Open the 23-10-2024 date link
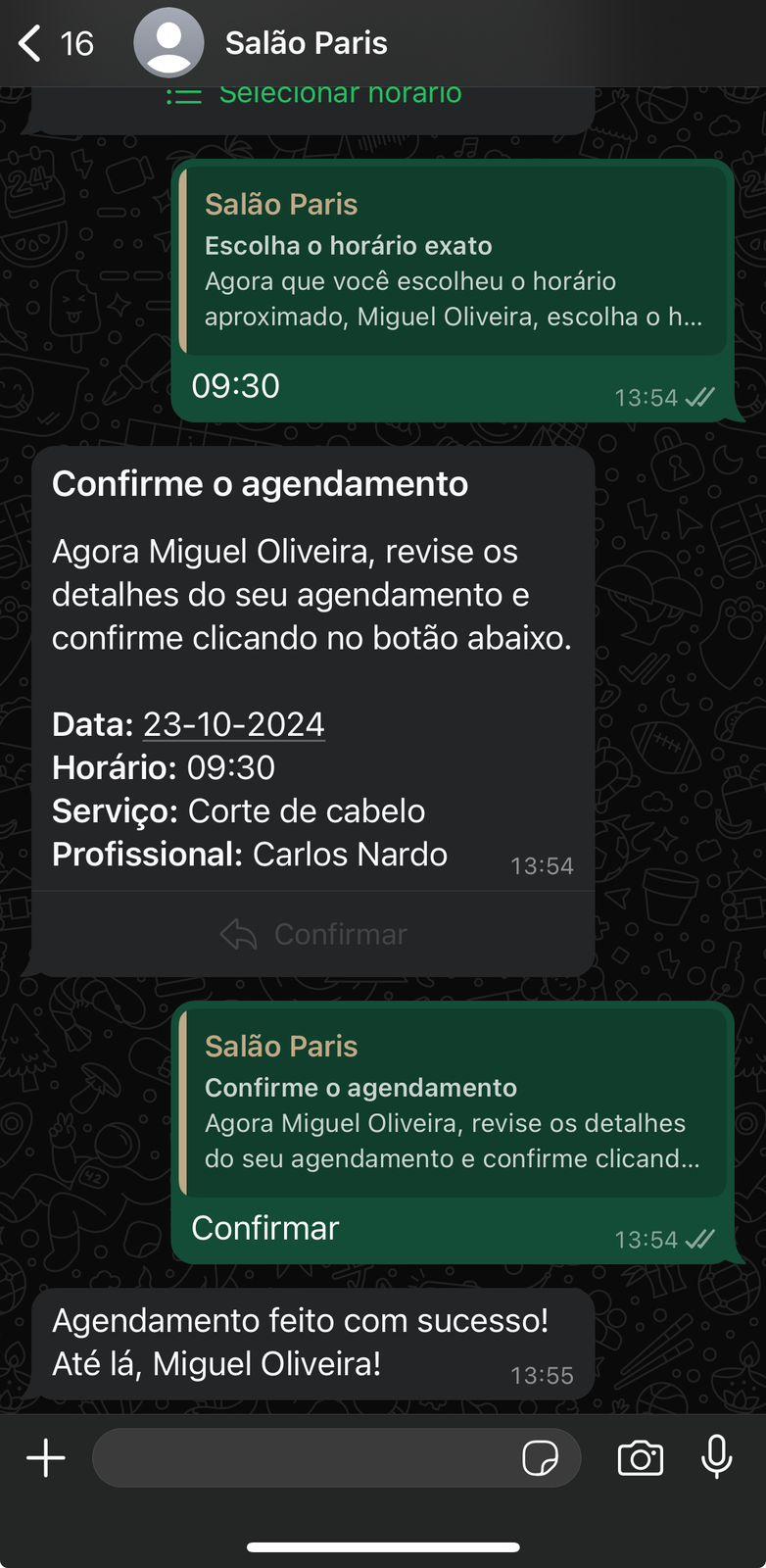The image size is (766, 1568). 234,723
